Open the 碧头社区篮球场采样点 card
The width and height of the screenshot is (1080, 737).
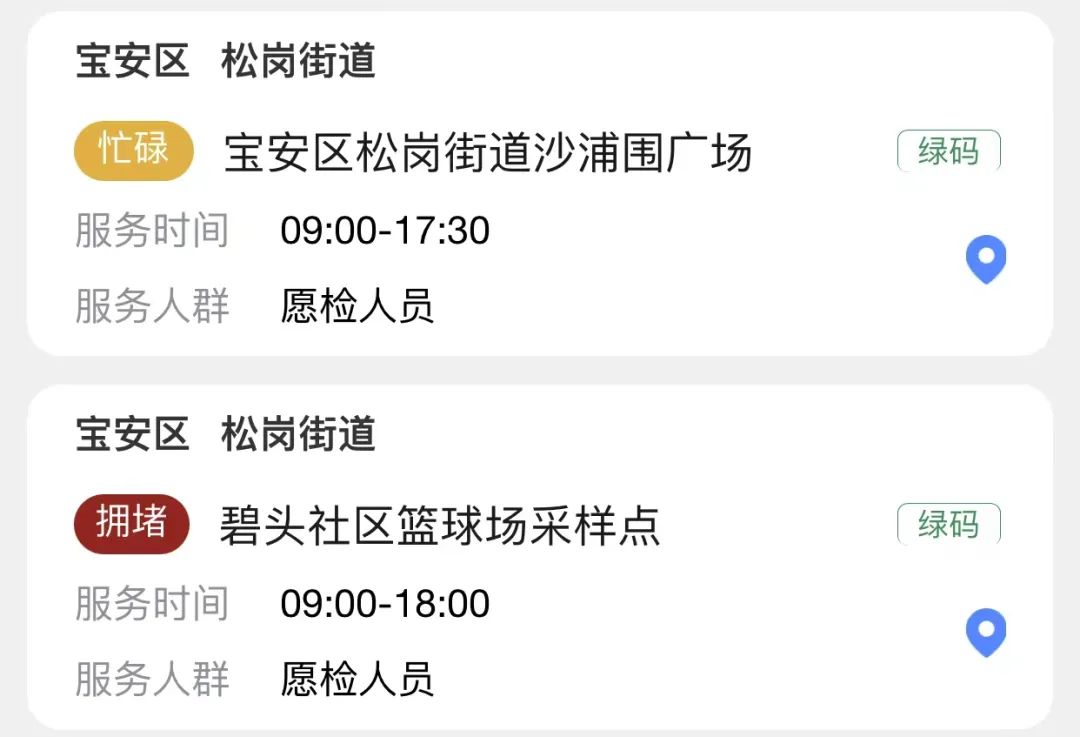tap(440, 527)
